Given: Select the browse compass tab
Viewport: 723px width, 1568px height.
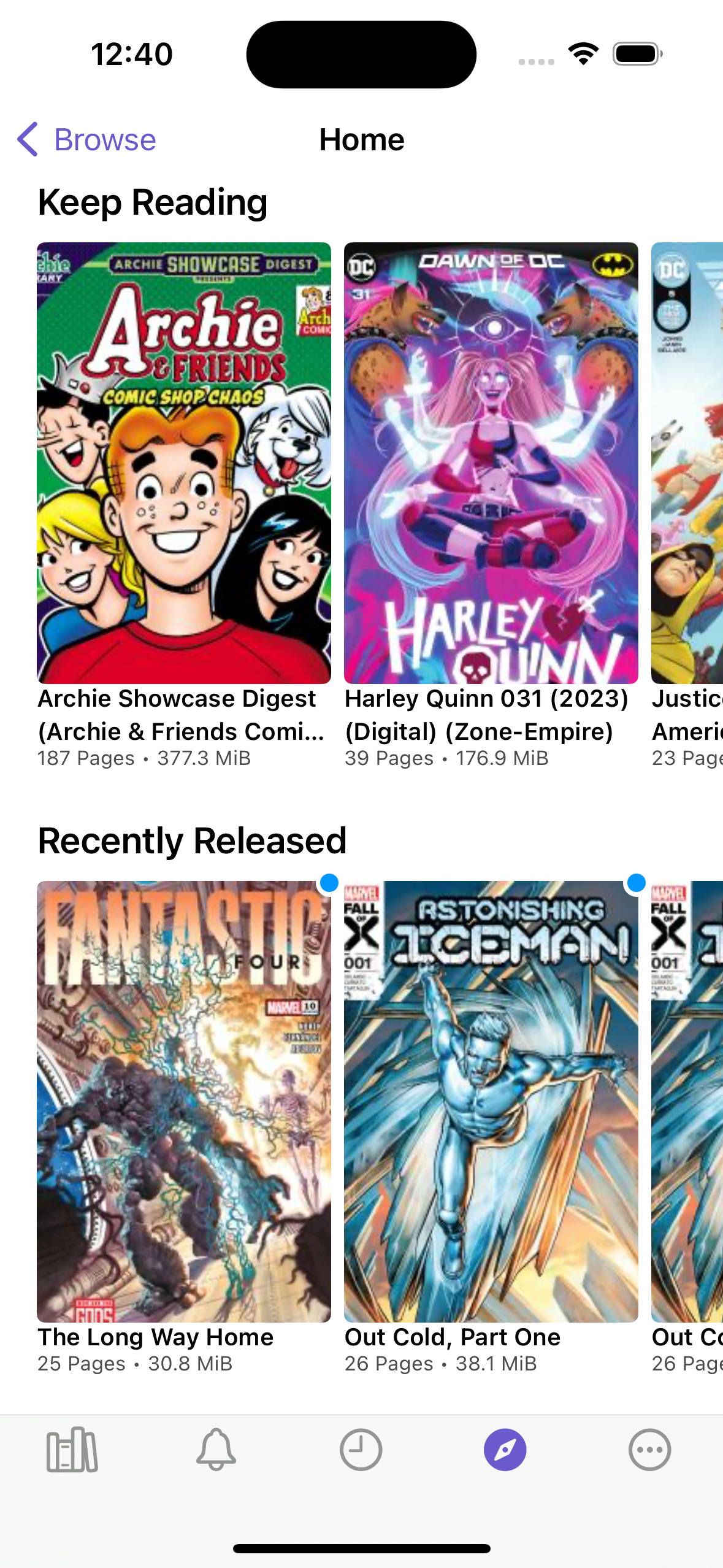Looking at the screenshot, I should (505, 1450).
